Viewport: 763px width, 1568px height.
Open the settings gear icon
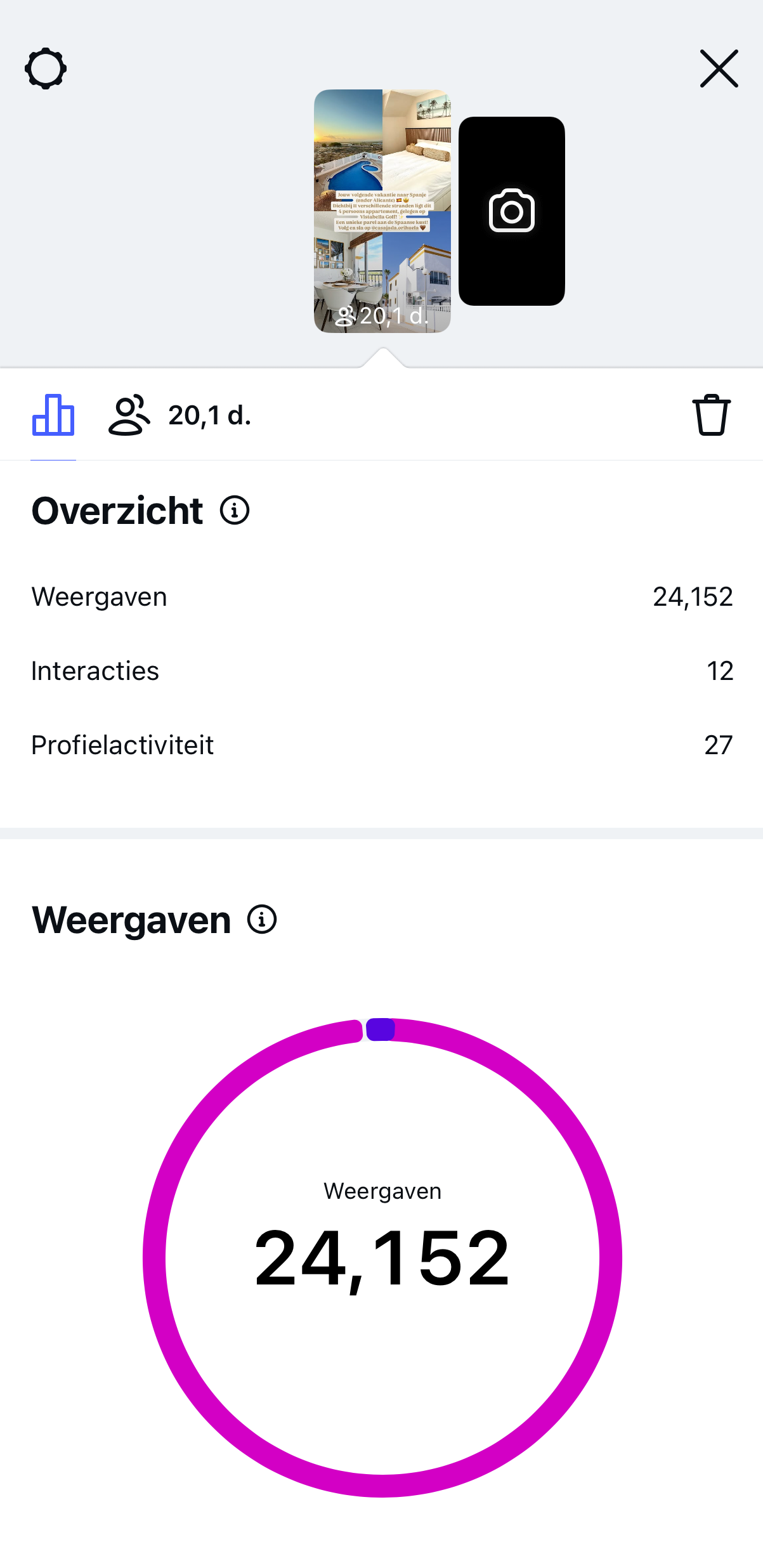coord(46,69)
